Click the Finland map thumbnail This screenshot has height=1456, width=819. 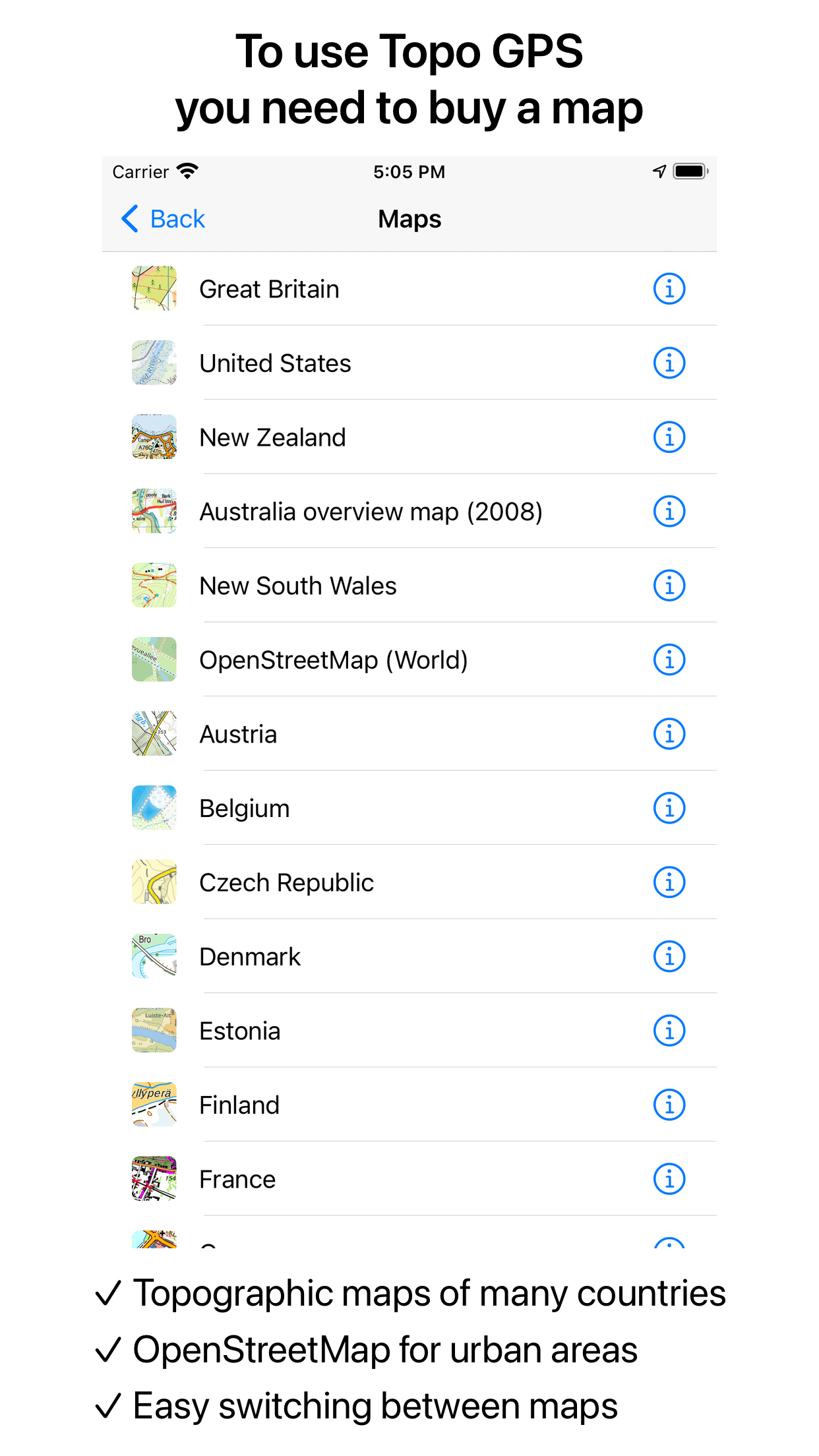154,1105
